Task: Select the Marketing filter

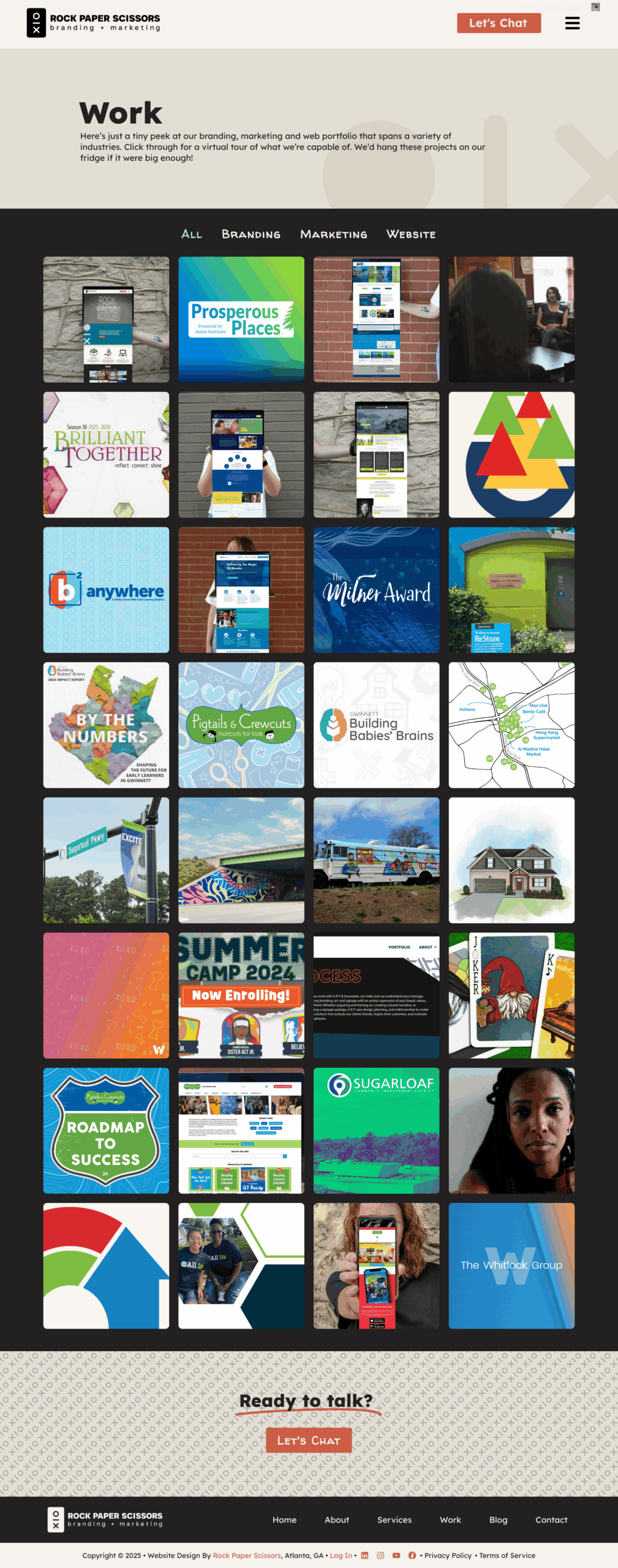Action: click(x=333, y=234)
